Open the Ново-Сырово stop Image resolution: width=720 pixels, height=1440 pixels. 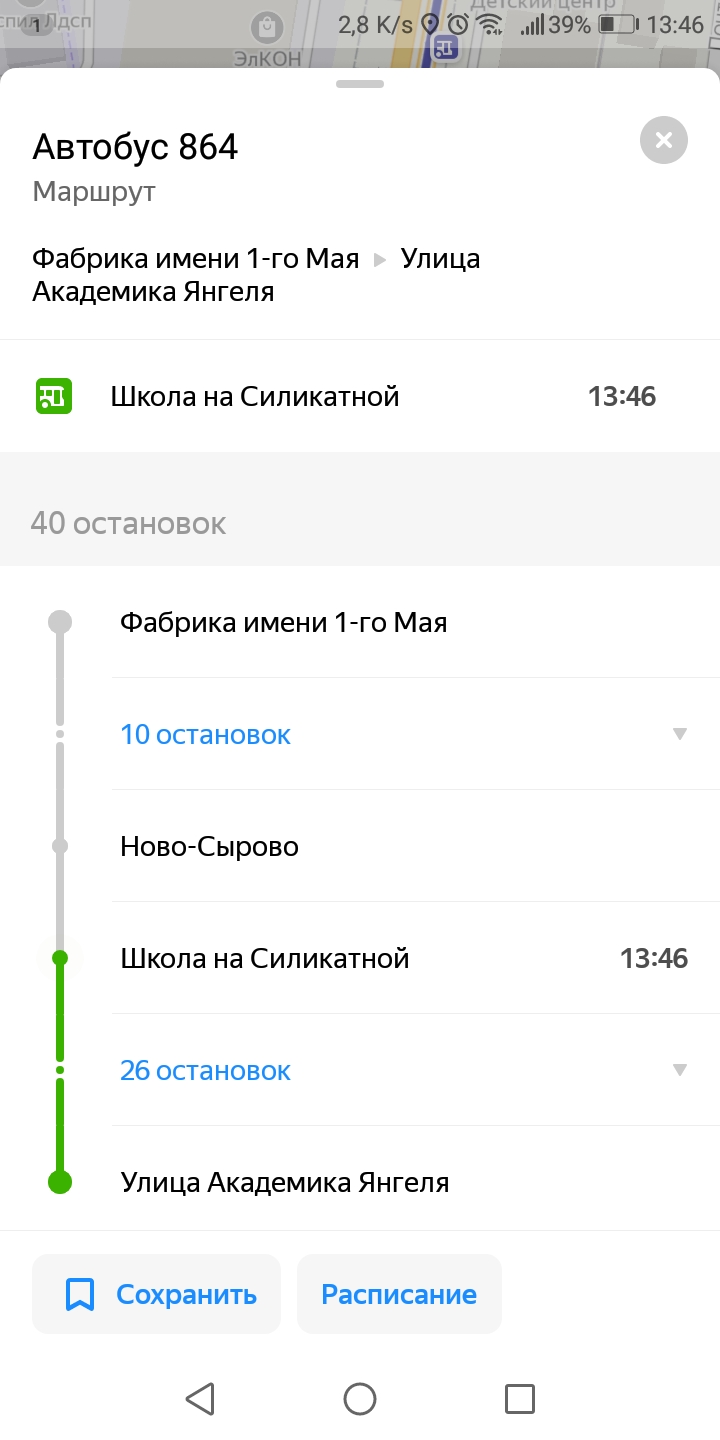click(209, 847)
